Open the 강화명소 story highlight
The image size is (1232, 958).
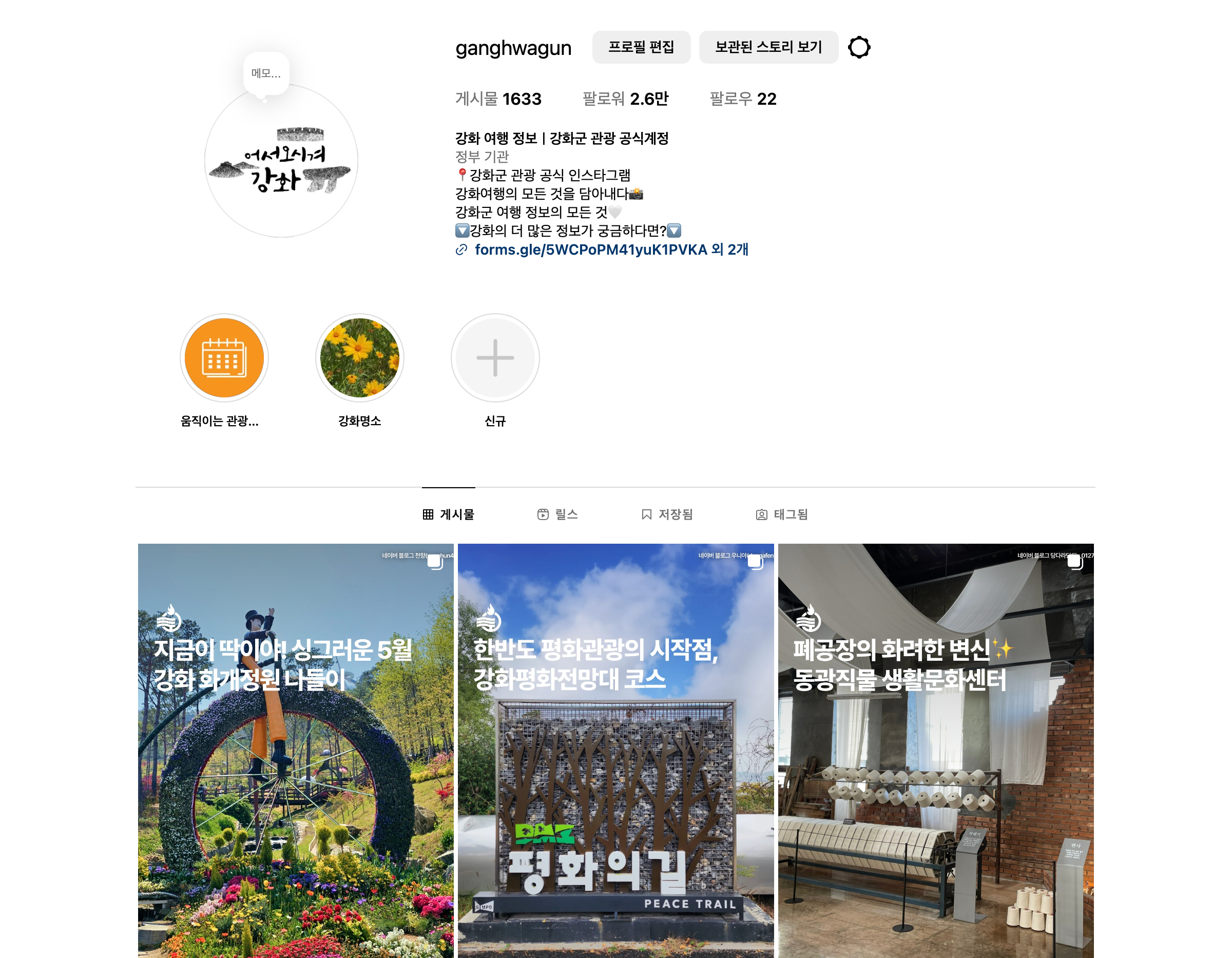[359, 358]
